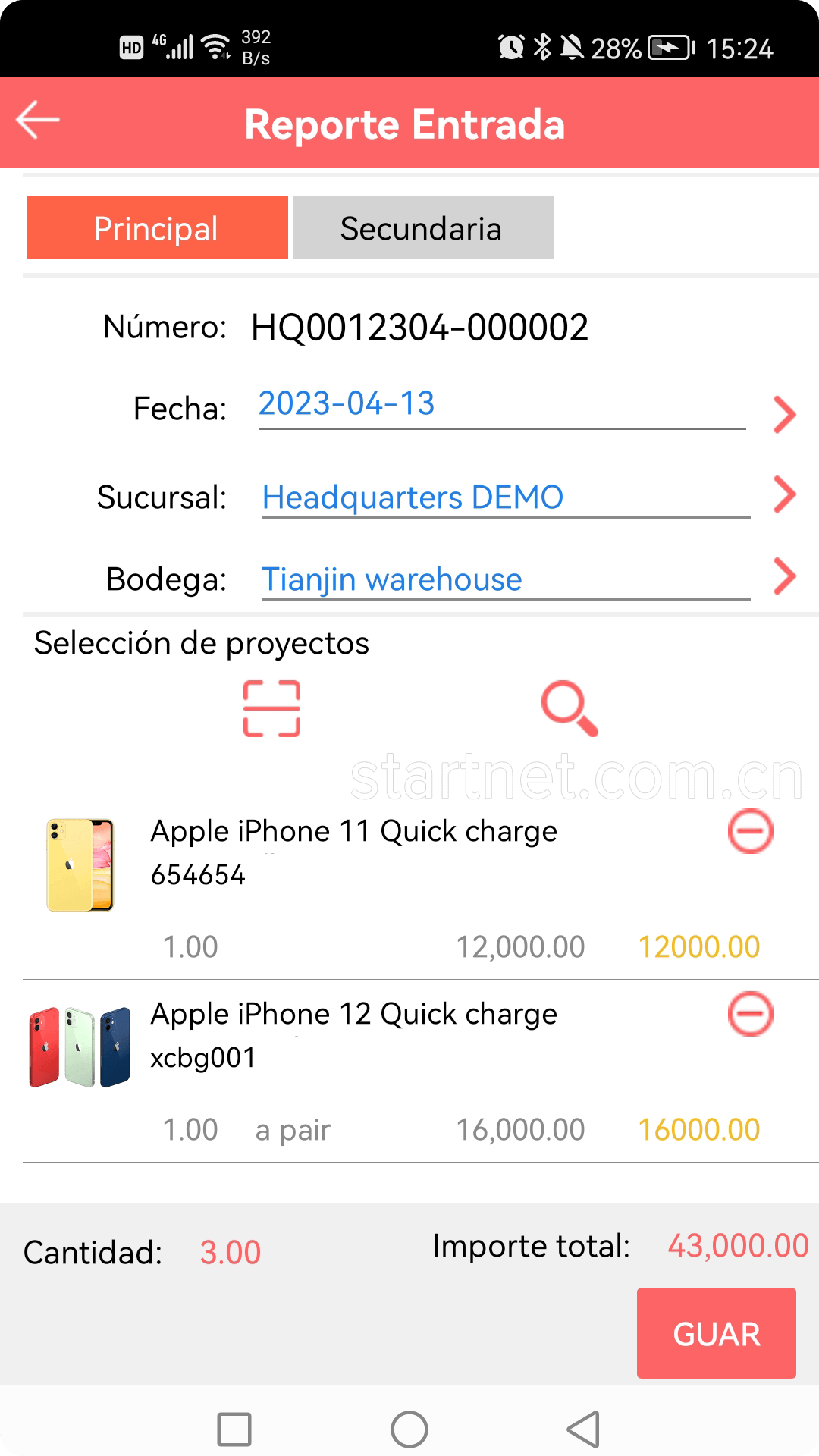This screenshot has height=1456, width=819.
Task: Search for a product to add
Action: click(570, 708)
